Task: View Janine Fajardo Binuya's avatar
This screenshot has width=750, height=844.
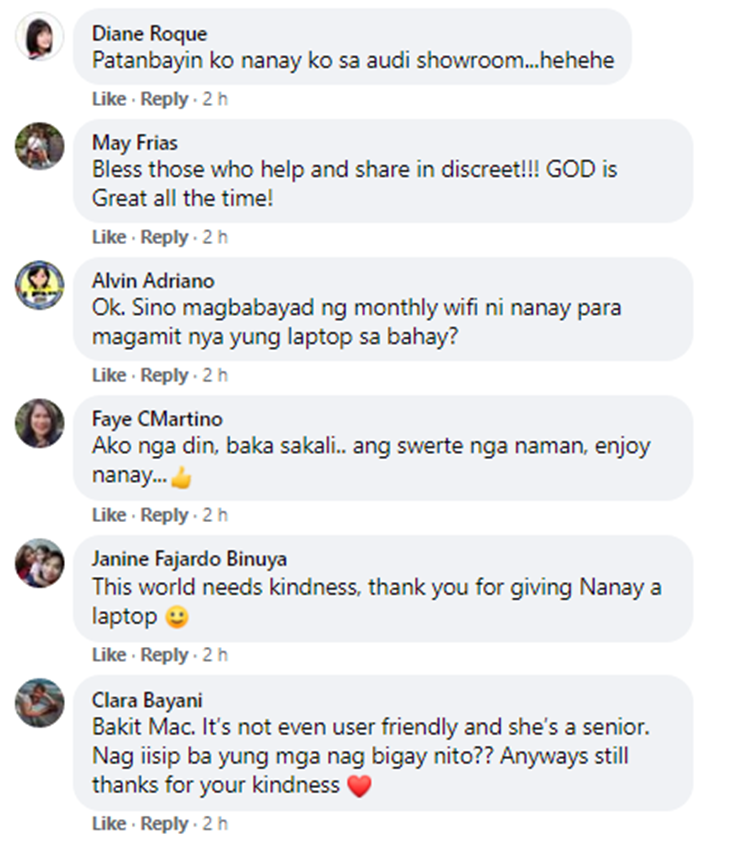Action: 40,564
